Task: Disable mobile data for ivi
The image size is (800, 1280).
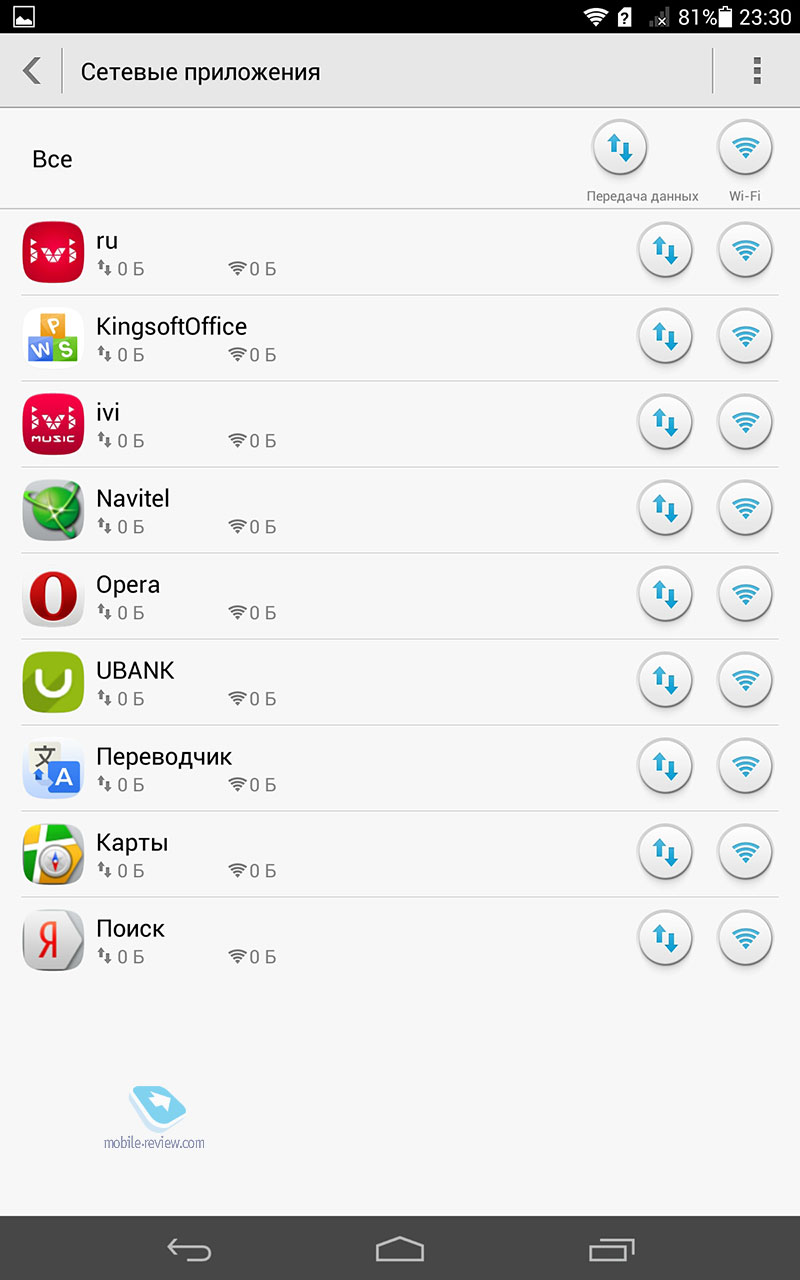Action: 666,423
